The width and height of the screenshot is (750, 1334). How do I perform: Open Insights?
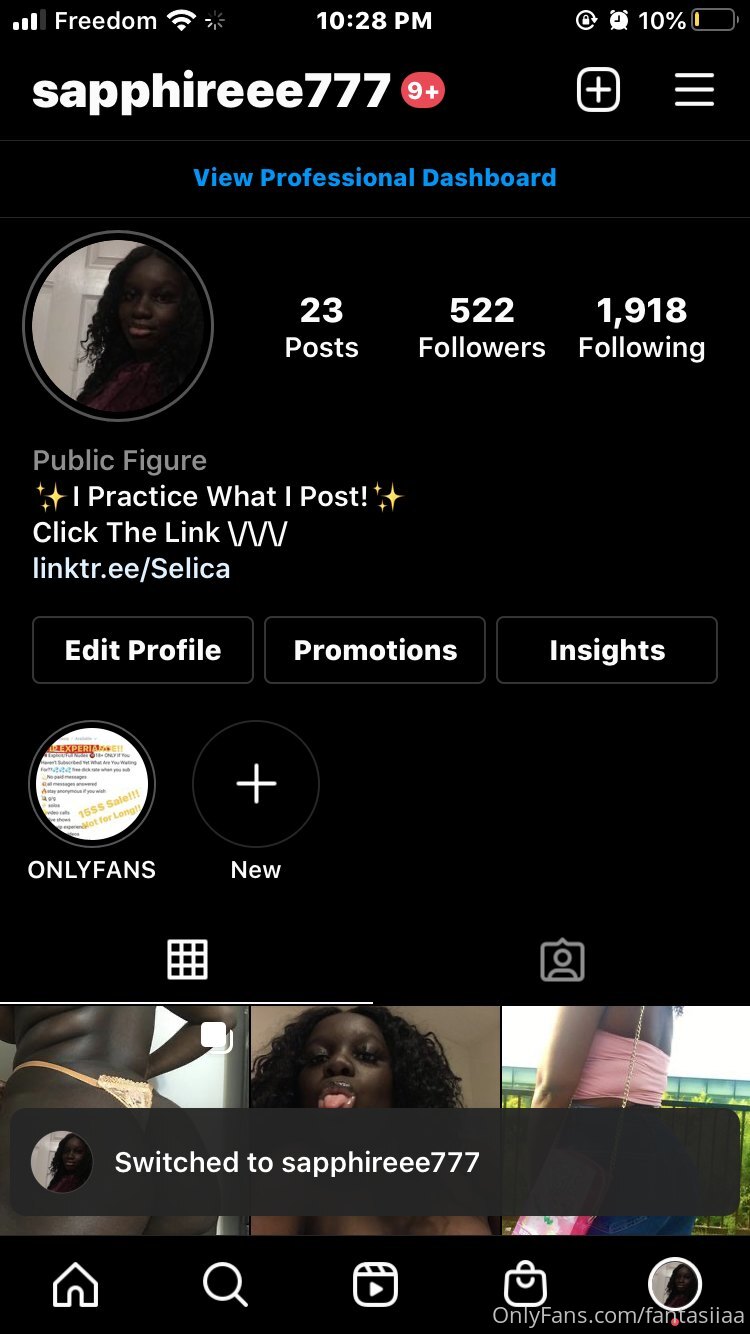click(607, 650)
